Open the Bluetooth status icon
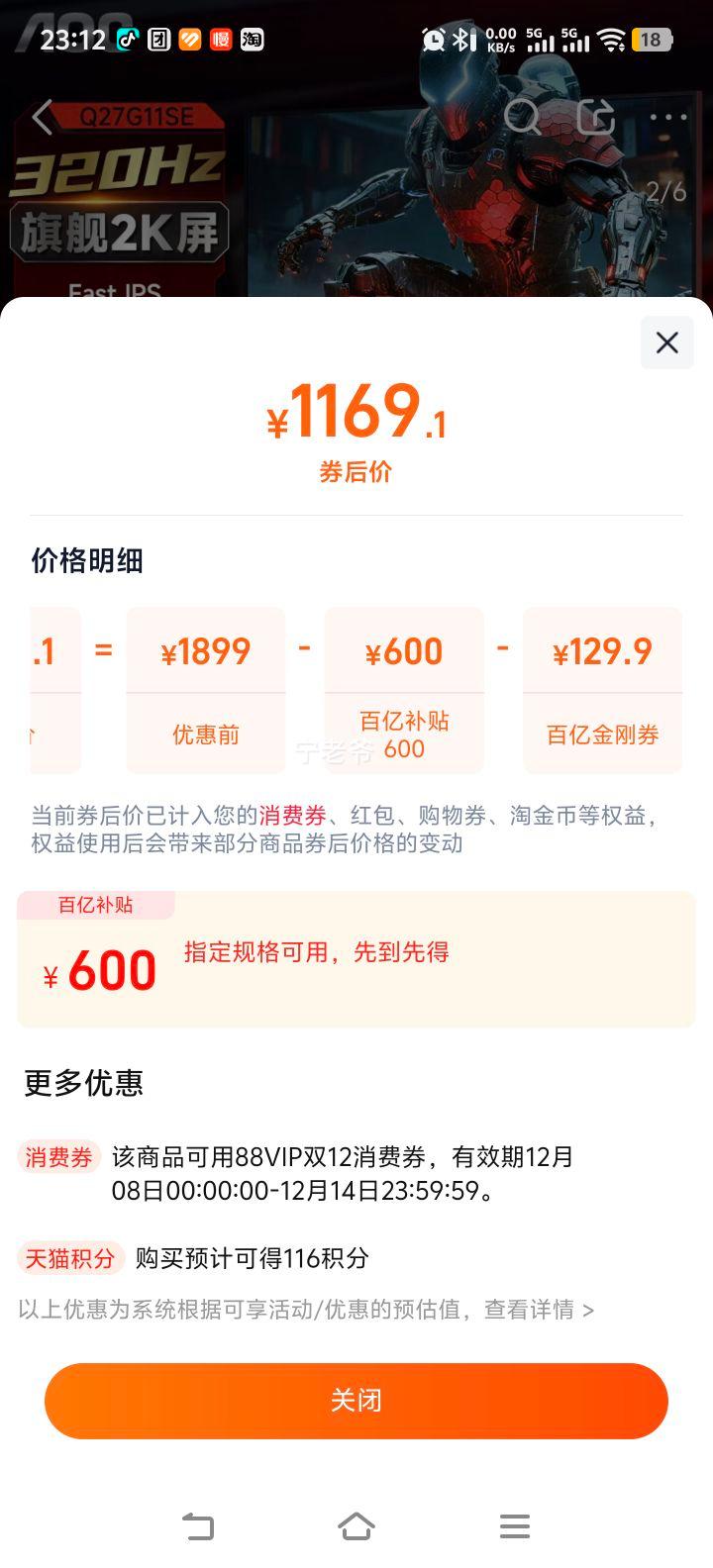Image resolution: width=713 pixels, height=1568 pixels. pos(460,38)
